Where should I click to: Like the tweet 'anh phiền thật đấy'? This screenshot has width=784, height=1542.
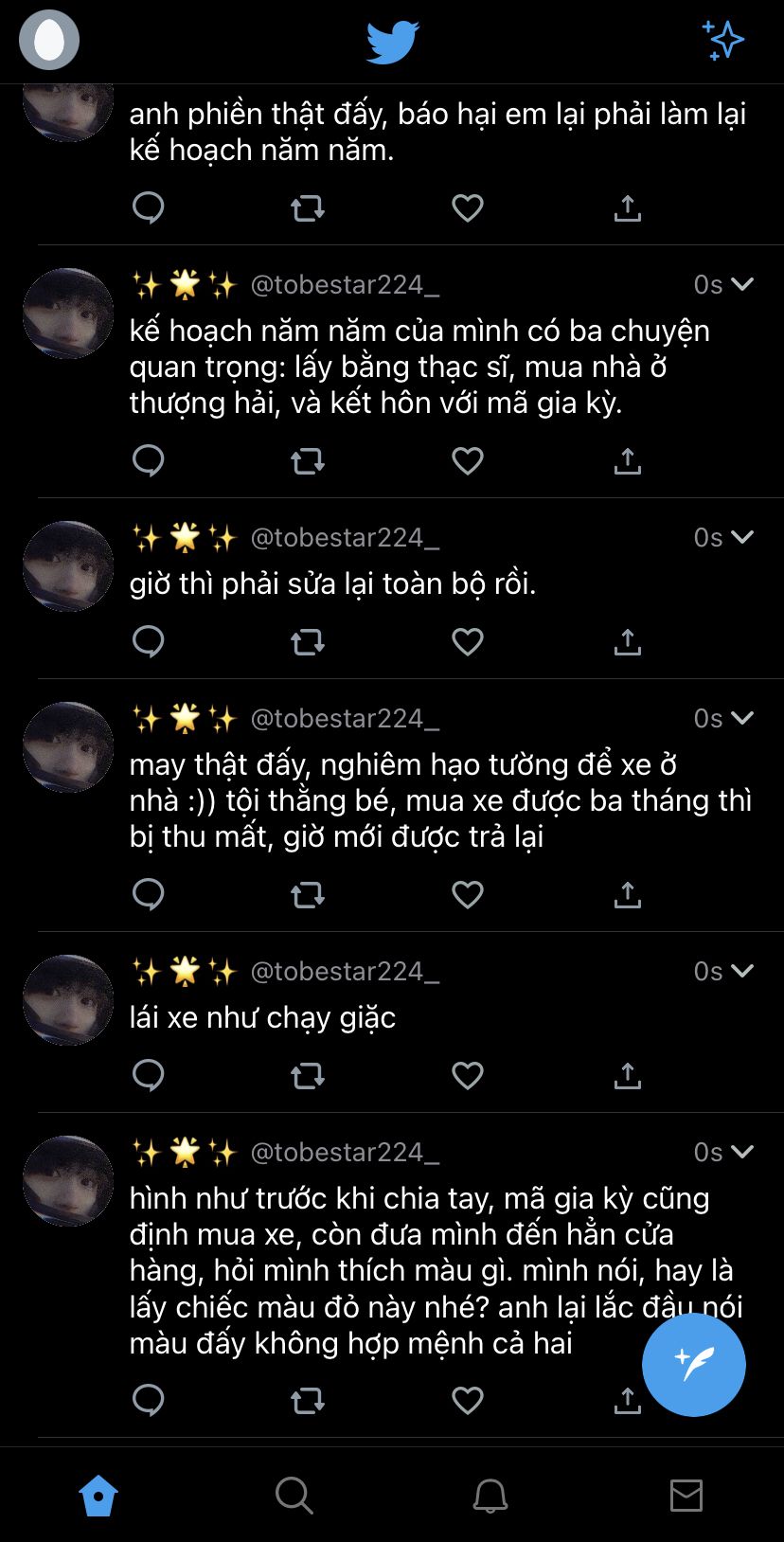pos(467,207)
